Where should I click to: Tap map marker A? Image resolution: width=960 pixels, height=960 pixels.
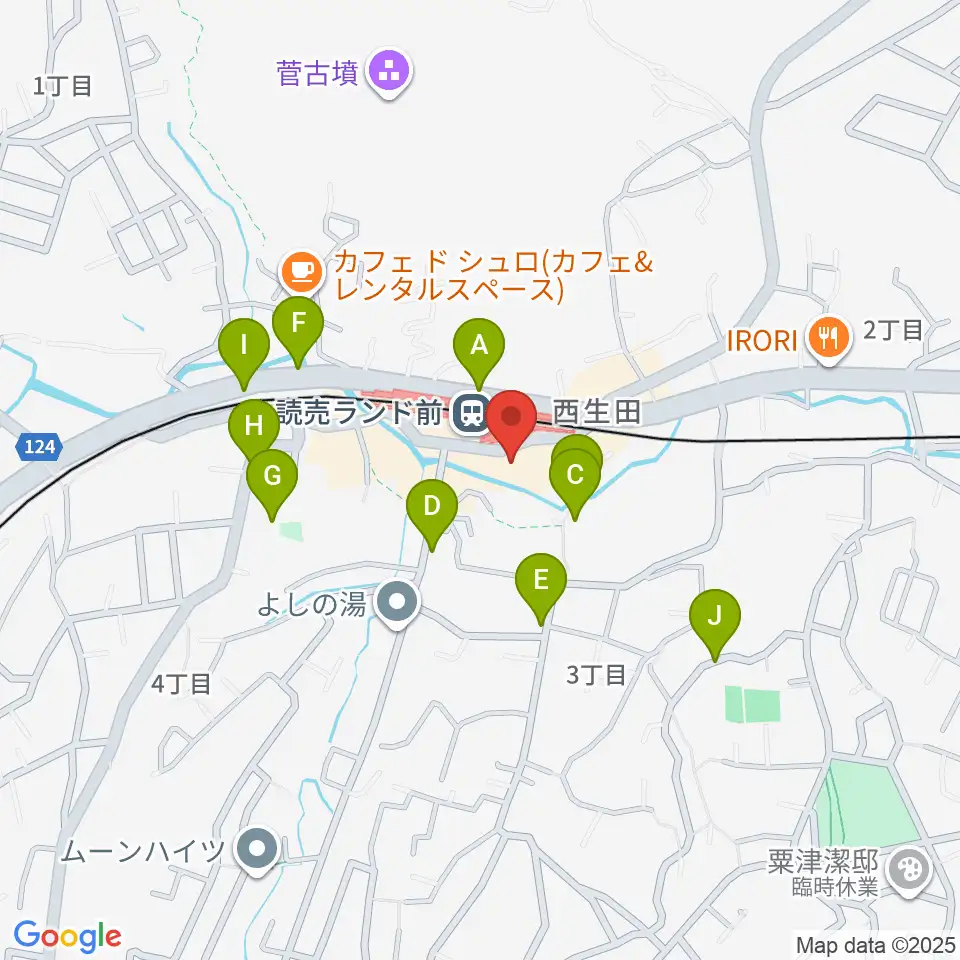click(479, 346)
